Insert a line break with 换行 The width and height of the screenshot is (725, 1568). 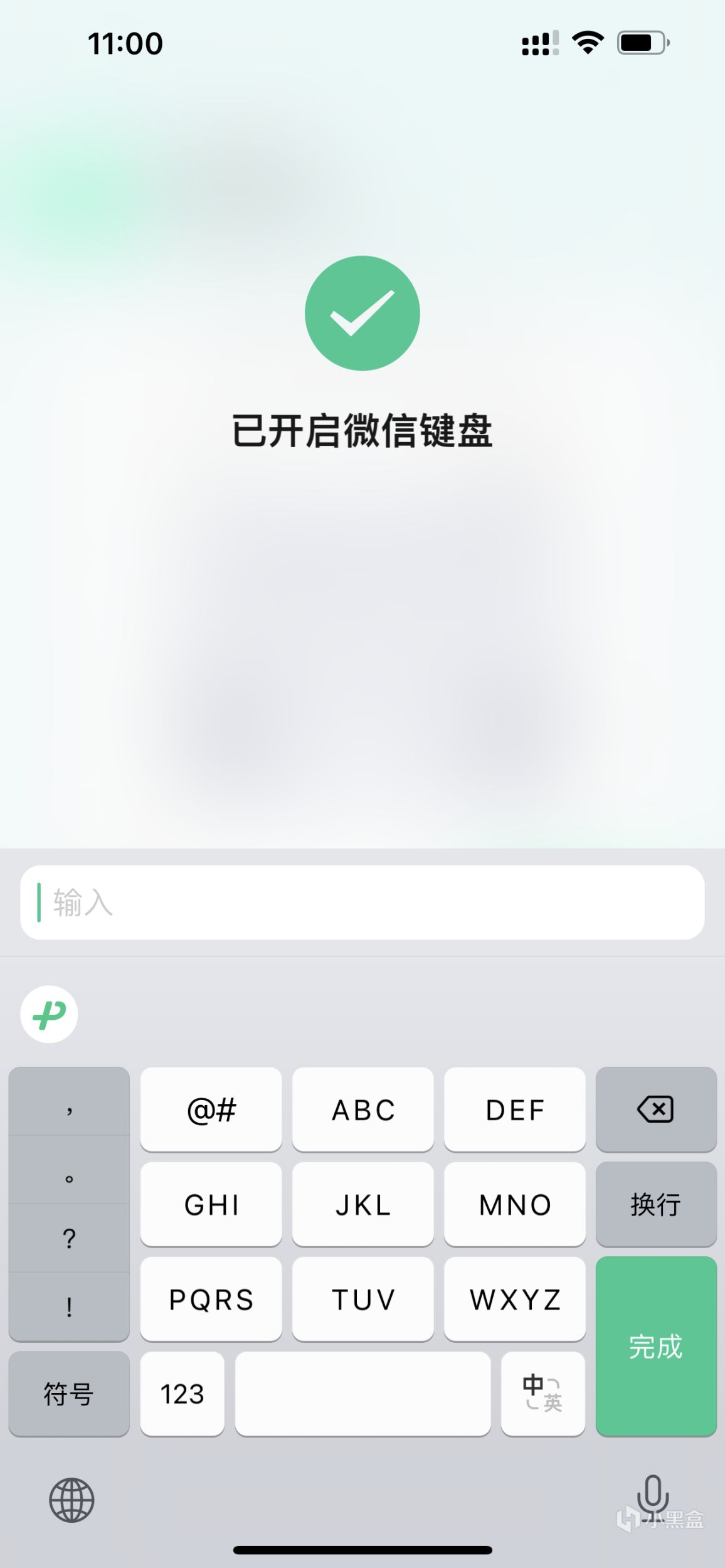(x=655, y=1204)
